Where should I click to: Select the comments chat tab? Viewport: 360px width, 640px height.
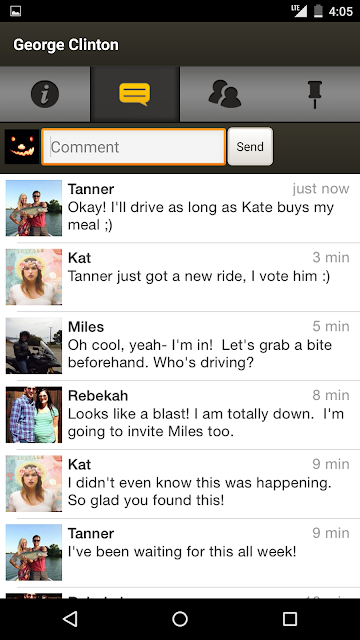(135, 94)
